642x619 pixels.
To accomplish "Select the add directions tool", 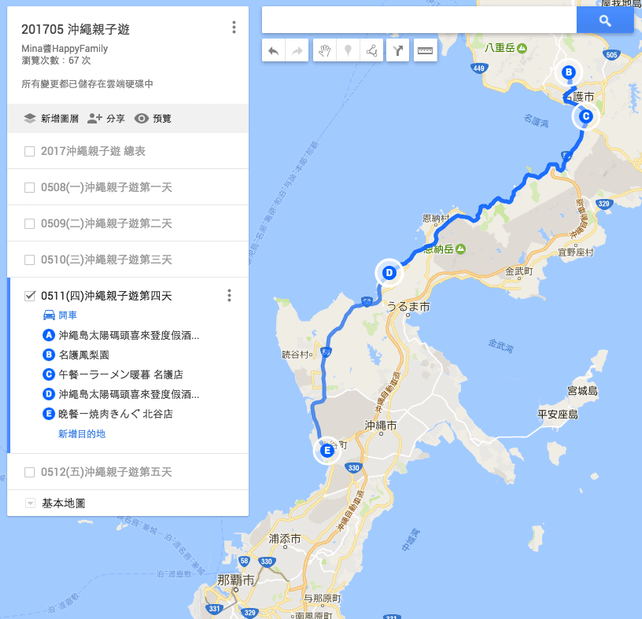I will tap(397, 51).
